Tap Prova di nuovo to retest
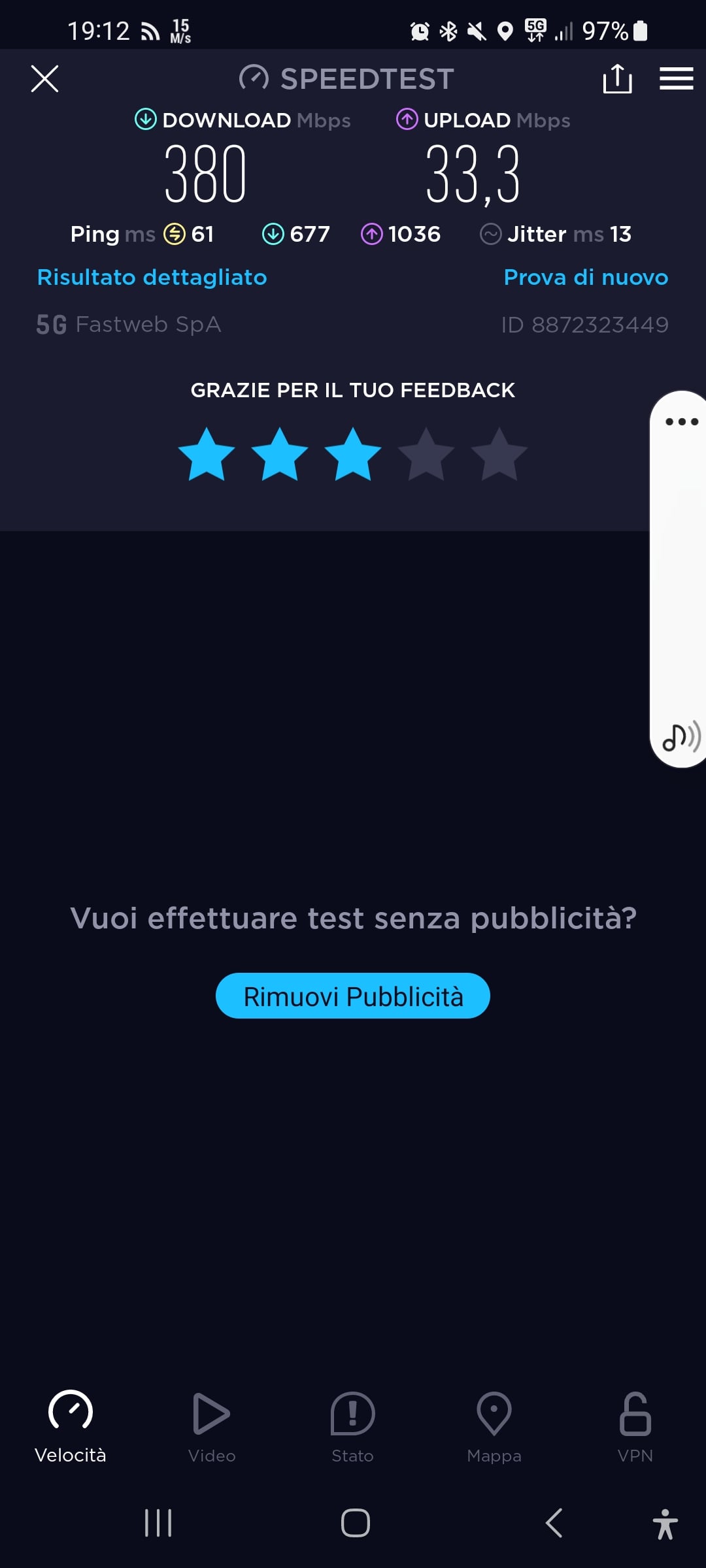Screen dimensions: 706x1568 (586, 277)
